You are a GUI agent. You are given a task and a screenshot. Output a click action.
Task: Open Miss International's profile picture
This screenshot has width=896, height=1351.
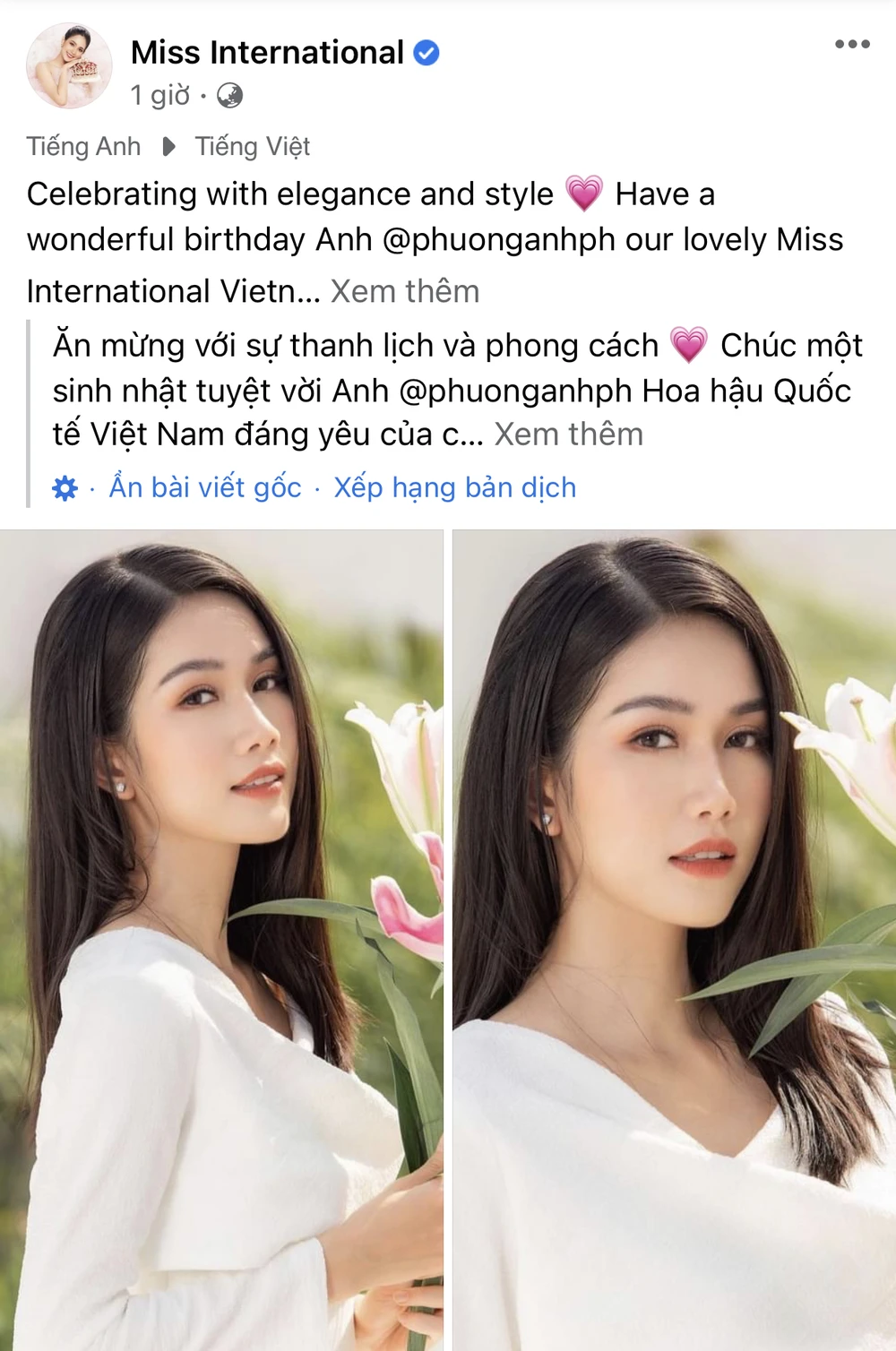[69, 67]
